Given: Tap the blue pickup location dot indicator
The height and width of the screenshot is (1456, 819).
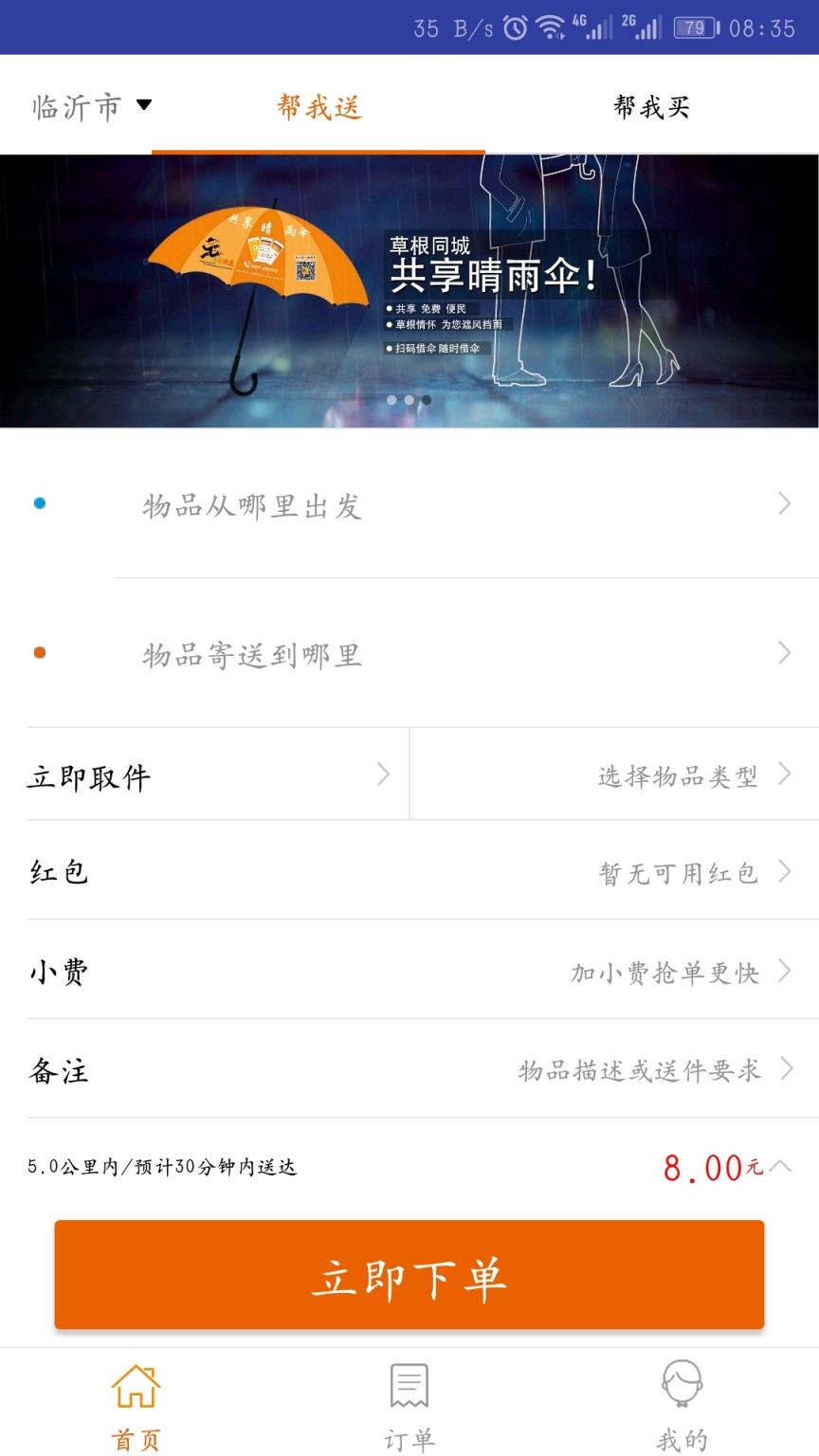Looking at the screenshot, I should click(40, 503).
